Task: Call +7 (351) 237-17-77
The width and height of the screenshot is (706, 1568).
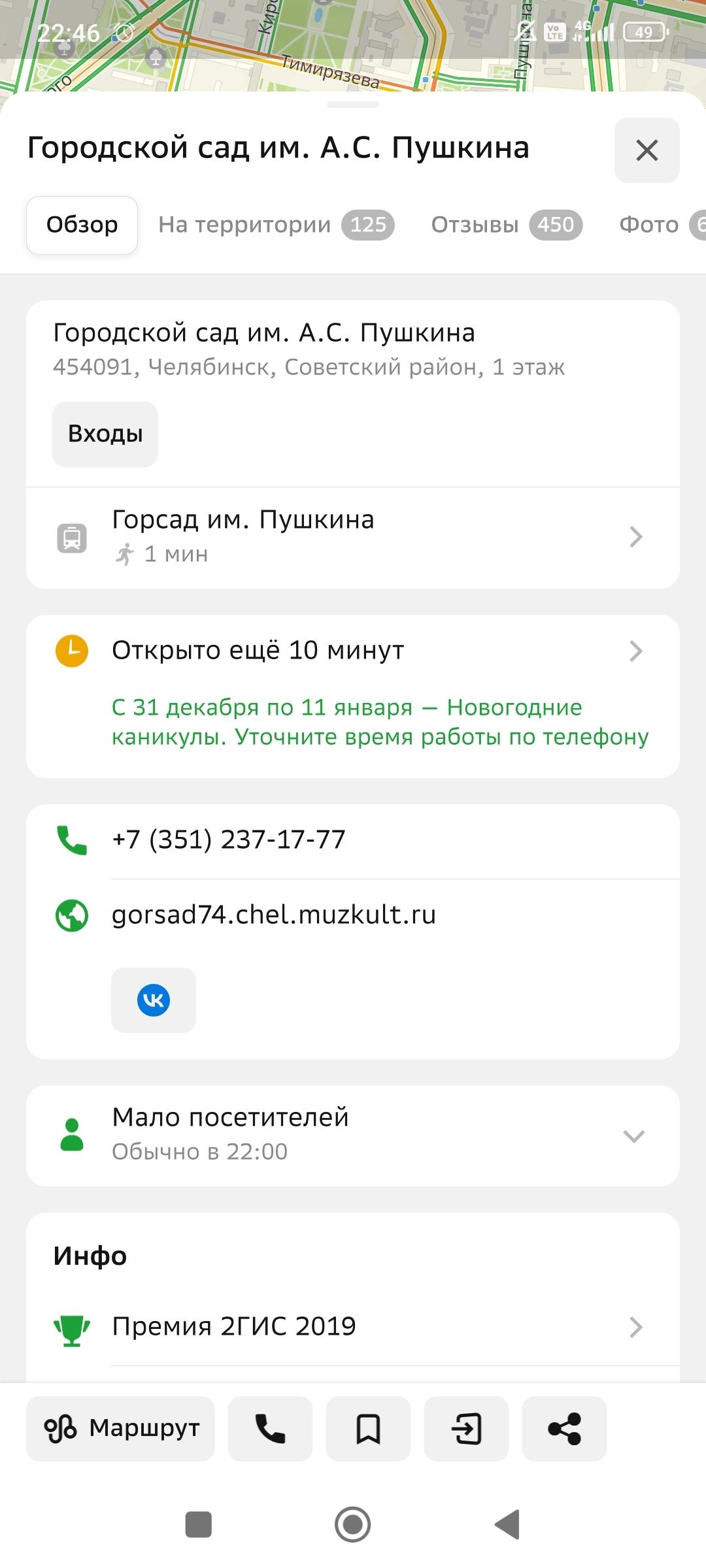Action: pyautogui.click(x=229, y=840)
